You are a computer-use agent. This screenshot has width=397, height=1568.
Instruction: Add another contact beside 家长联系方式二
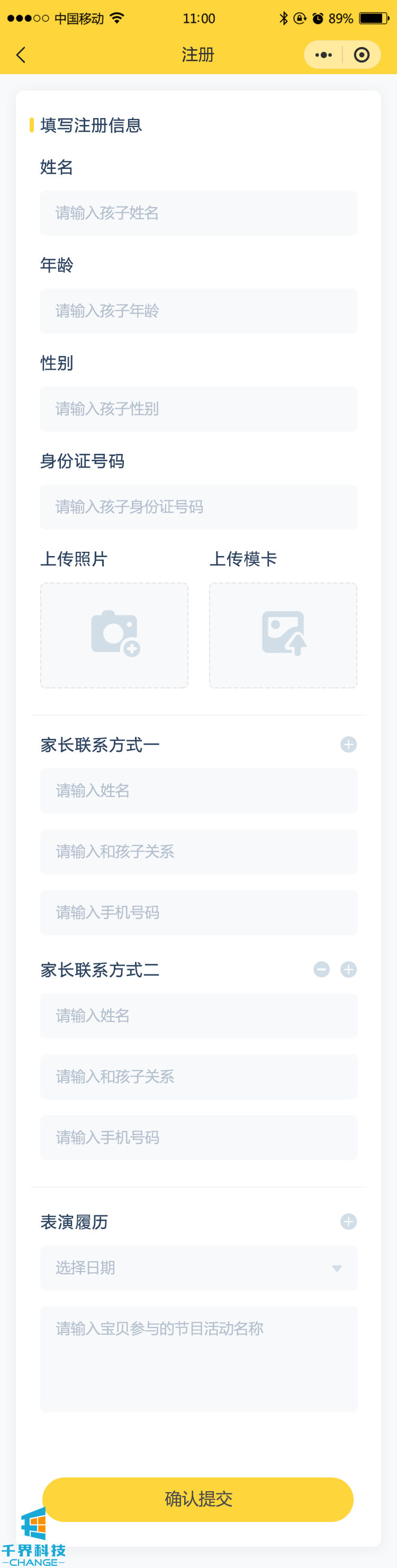click(x=348, y=969)
